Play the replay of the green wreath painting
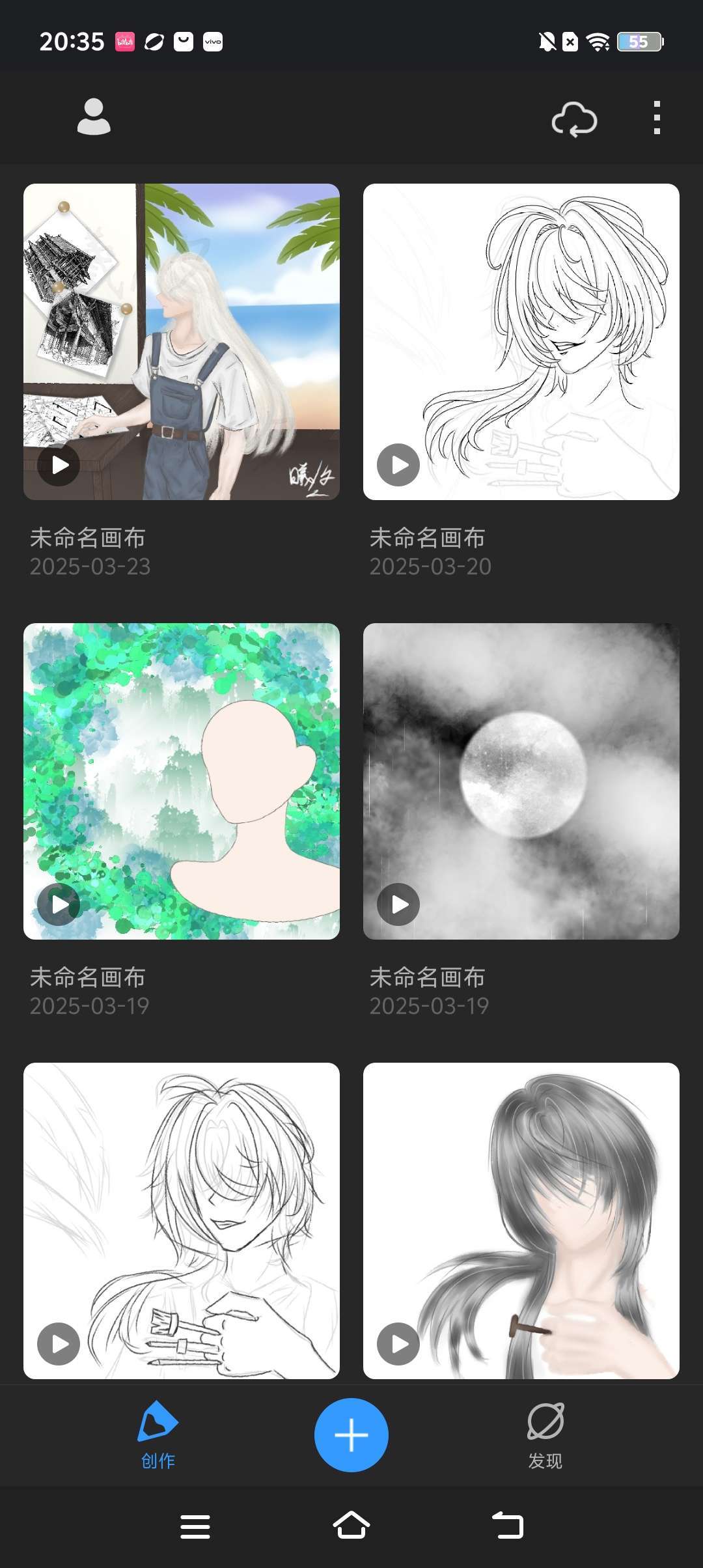Viewport: 703px width, 1568px height. tap(59, 904)
